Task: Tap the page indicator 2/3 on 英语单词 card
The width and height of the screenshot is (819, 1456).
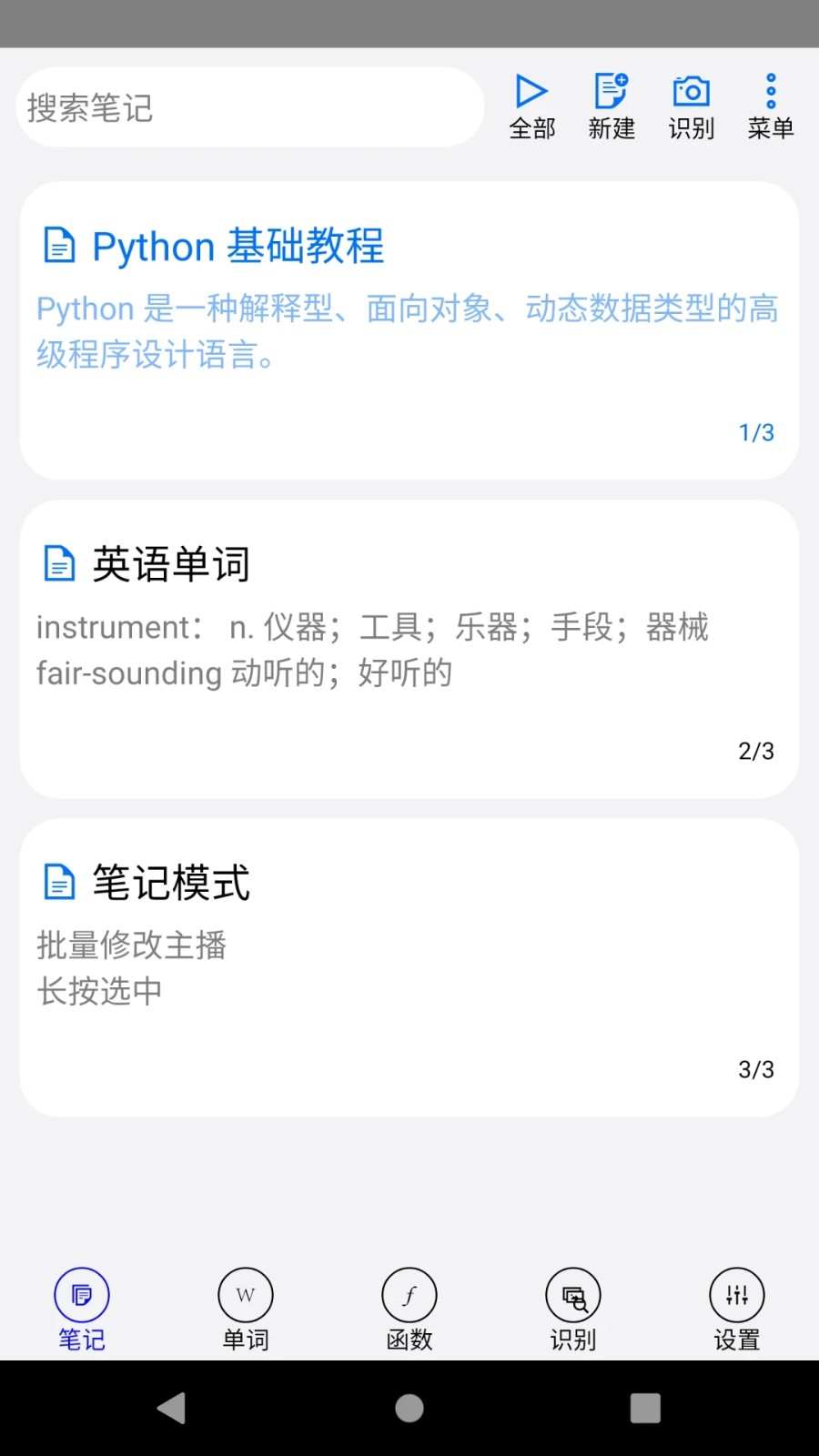Action: click(755, 751)
